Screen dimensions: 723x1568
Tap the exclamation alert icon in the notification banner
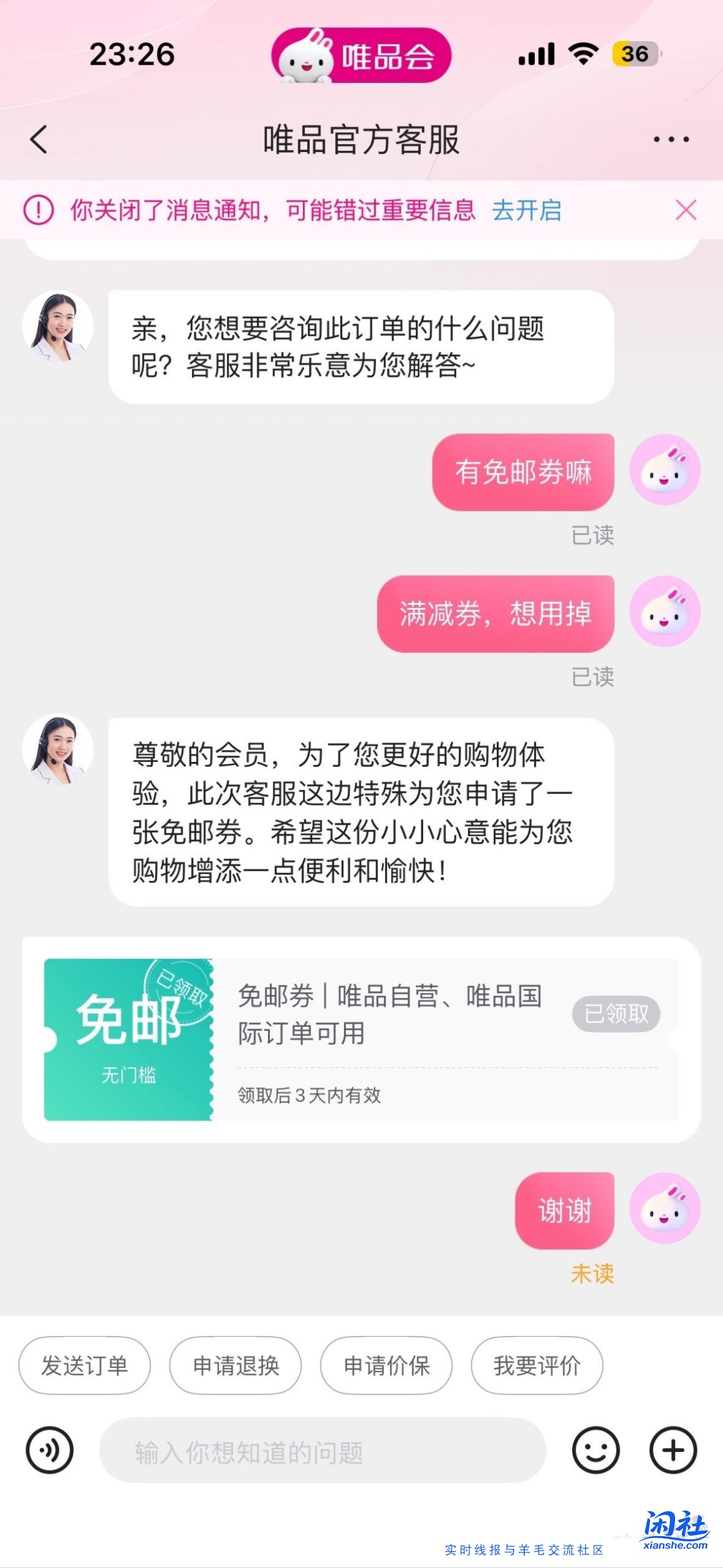click(39, 211)
